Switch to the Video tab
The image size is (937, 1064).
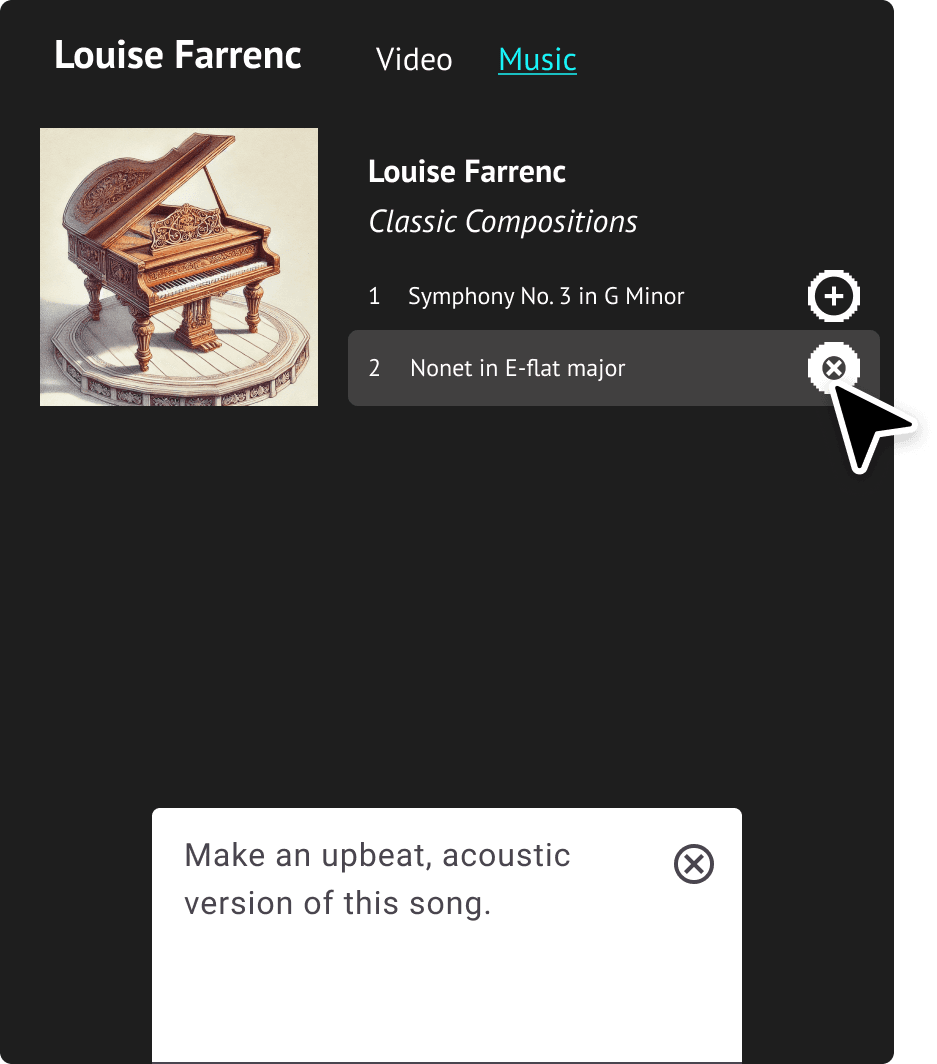[413, 60]
